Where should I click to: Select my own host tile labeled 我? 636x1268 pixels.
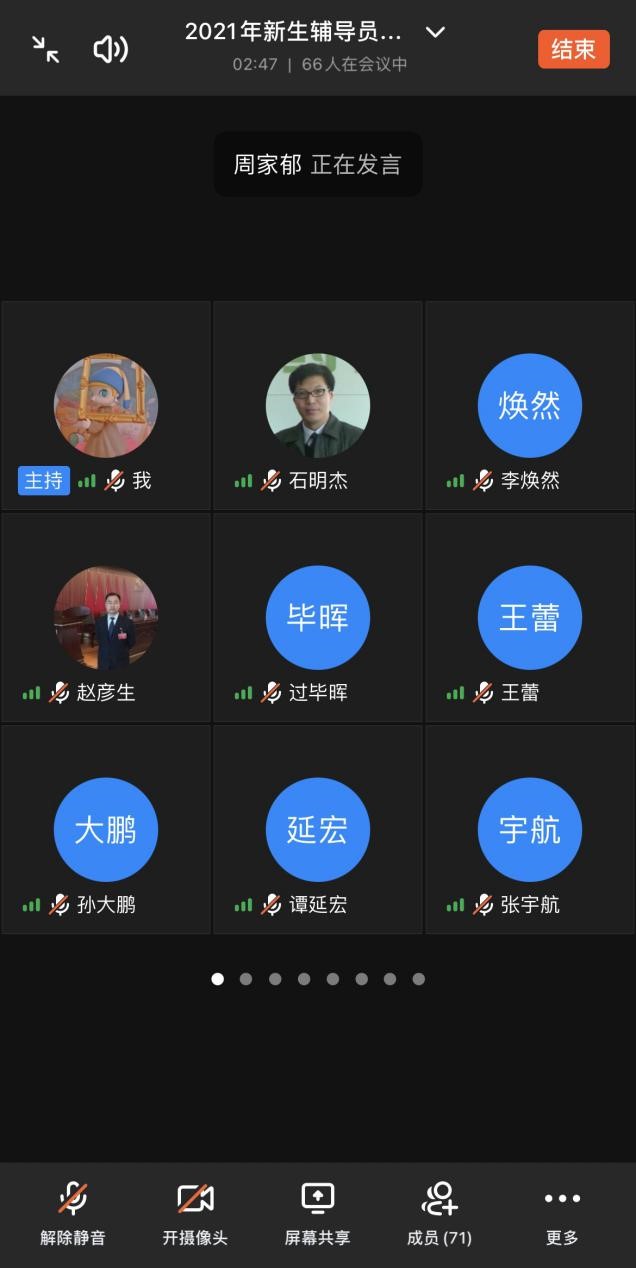(106, 406)
